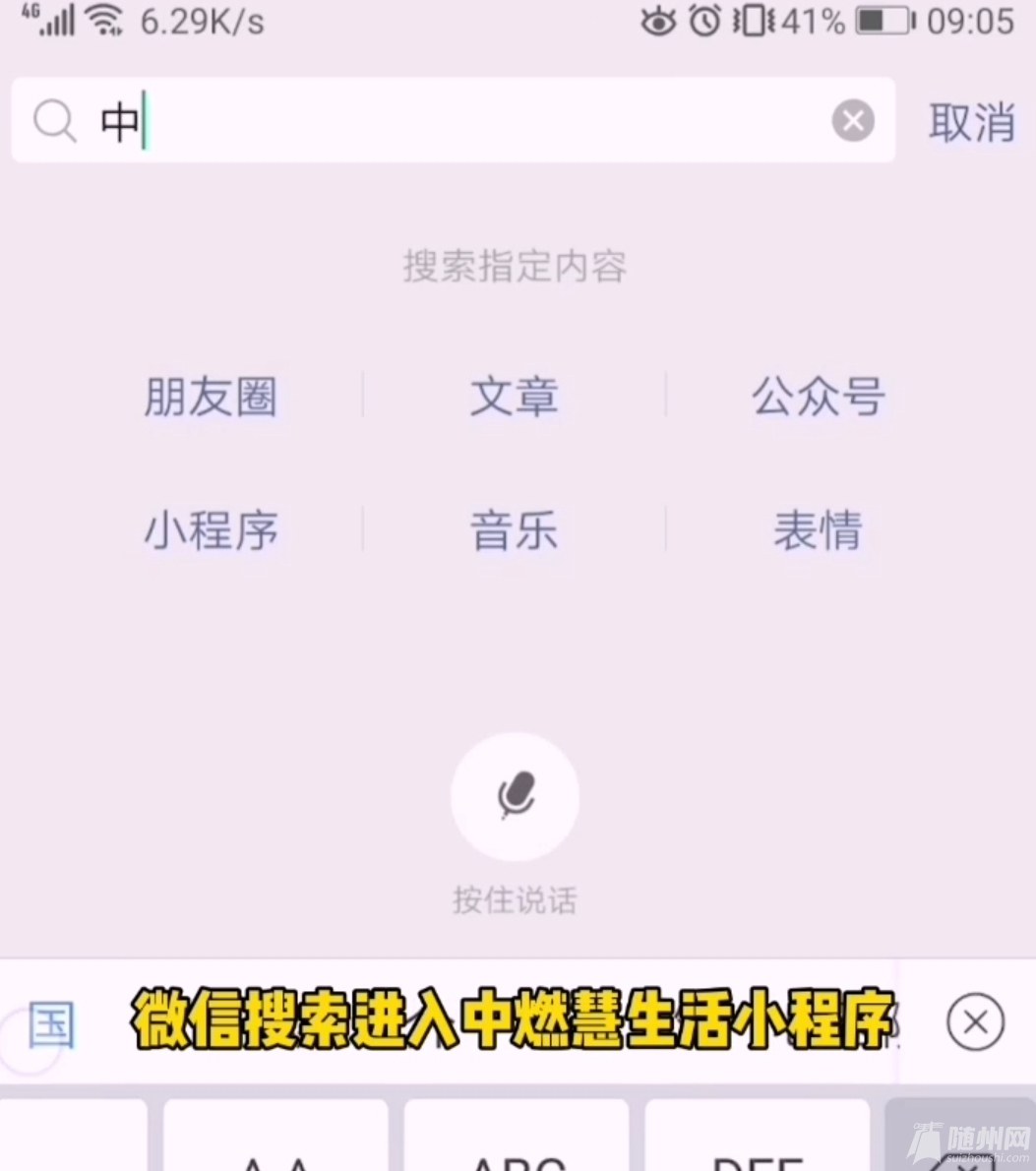Select the 音乐 category
Viewport: 1036px width, 1171px height.
click(514, 531)
